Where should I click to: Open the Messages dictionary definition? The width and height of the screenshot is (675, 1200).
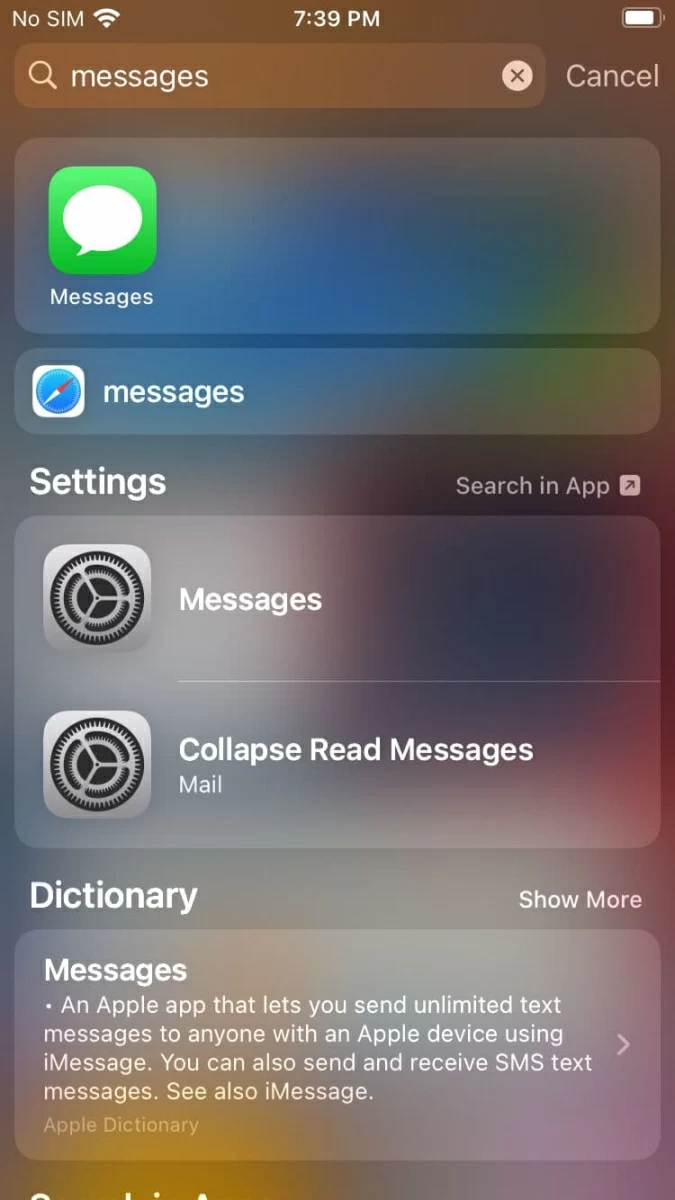click(x=336, y=1043)
